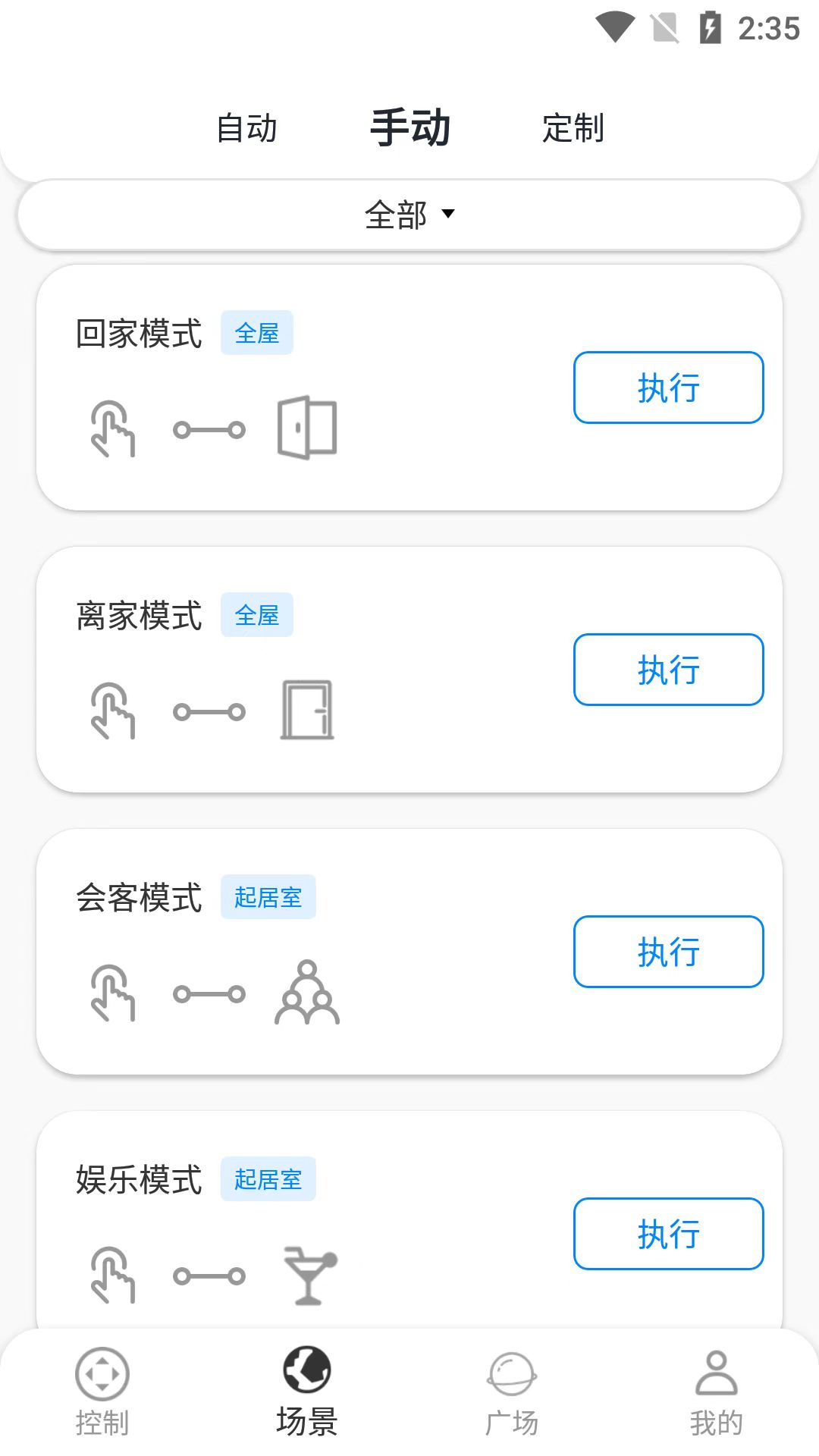The image size is (819, 1456).
Task: Tap 执行 for 会客模式
Action: (668, 952)
